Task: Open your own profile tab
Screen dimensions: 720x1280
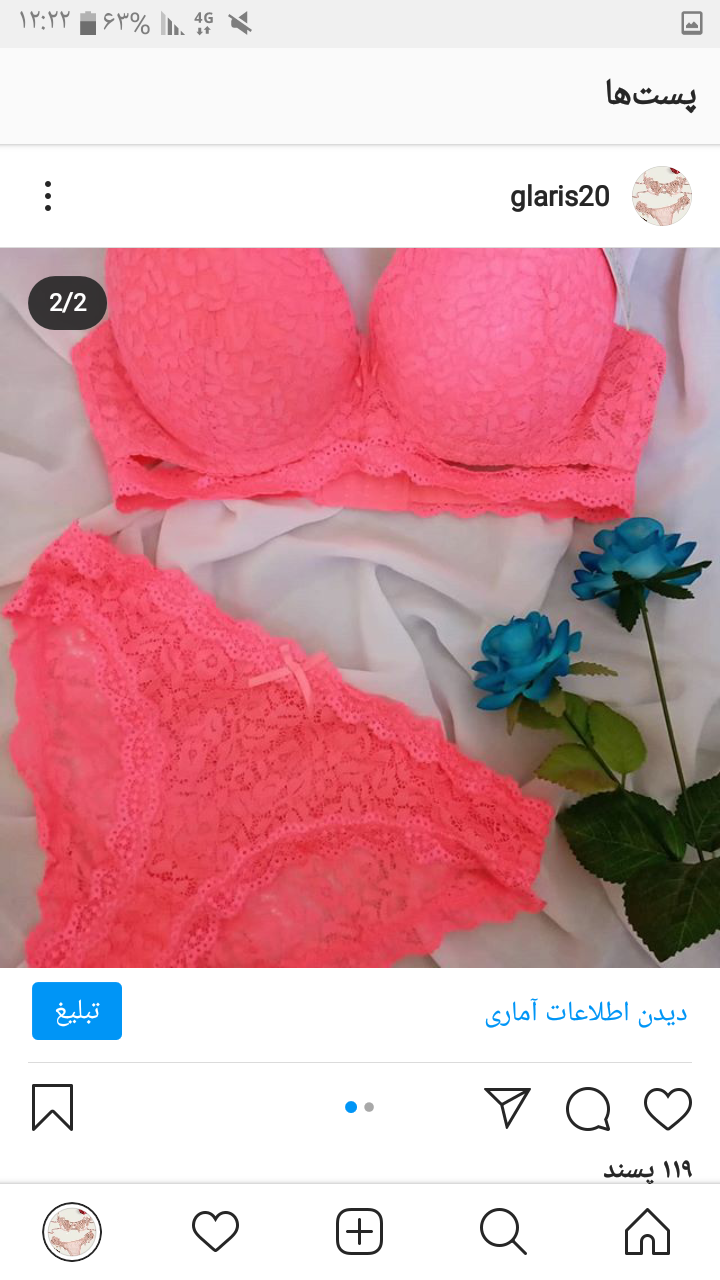Action: click(x=72, y=1232)
